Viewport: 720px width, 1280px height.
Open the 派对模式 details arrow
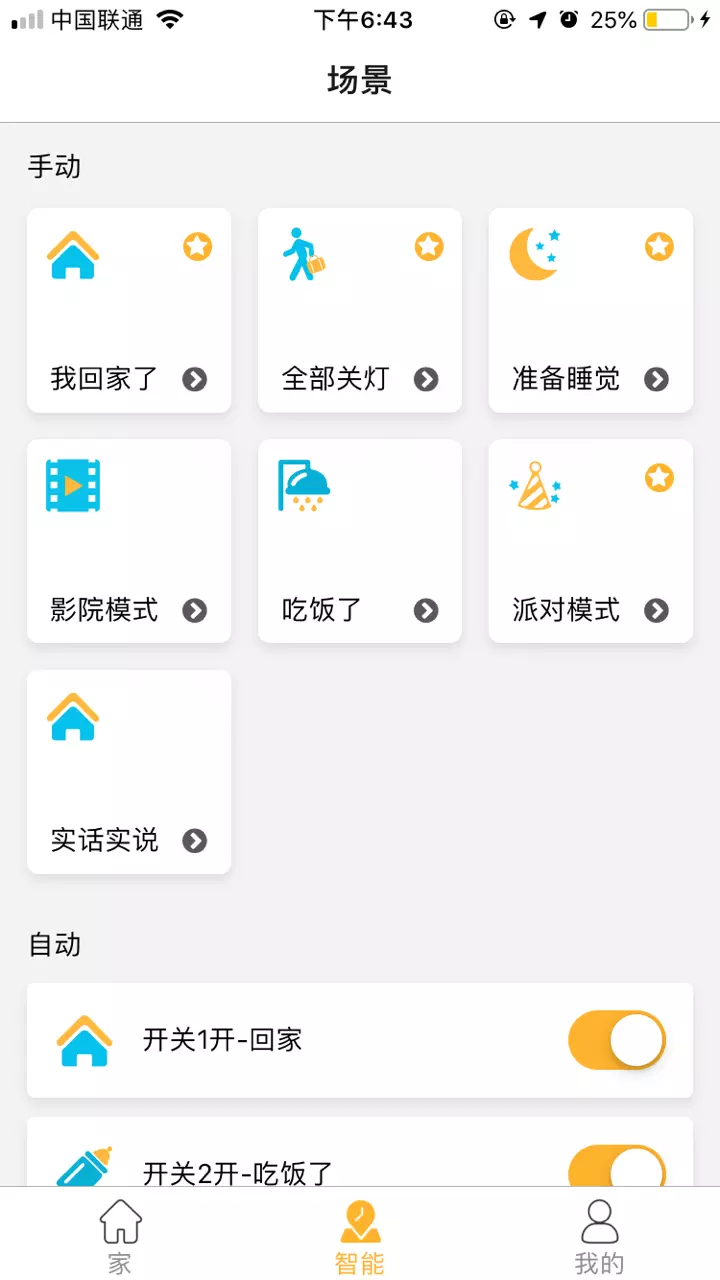(x=656, y=610)
